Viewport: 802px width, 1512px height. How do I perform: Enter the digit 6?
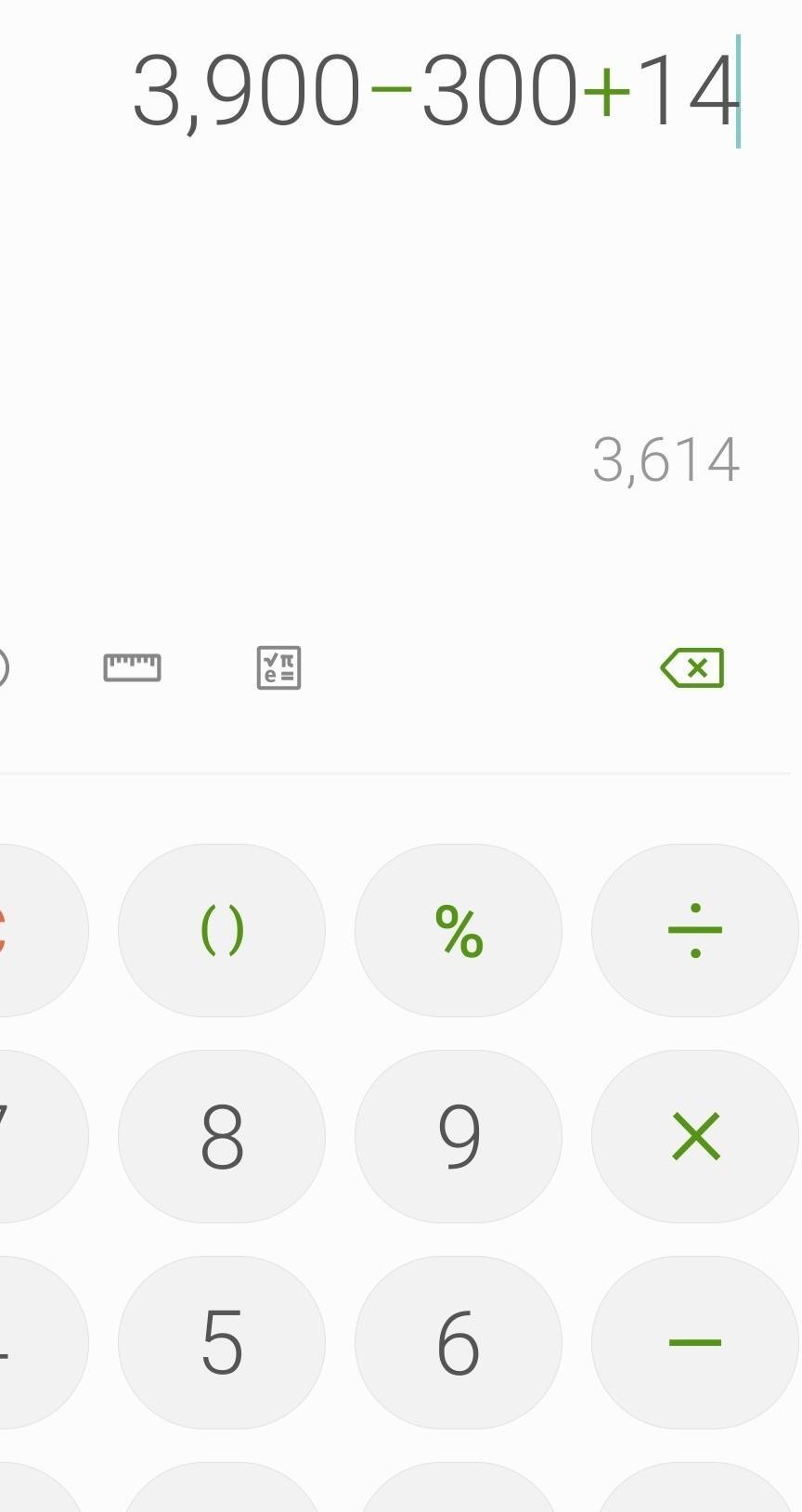pos(459,1342)
